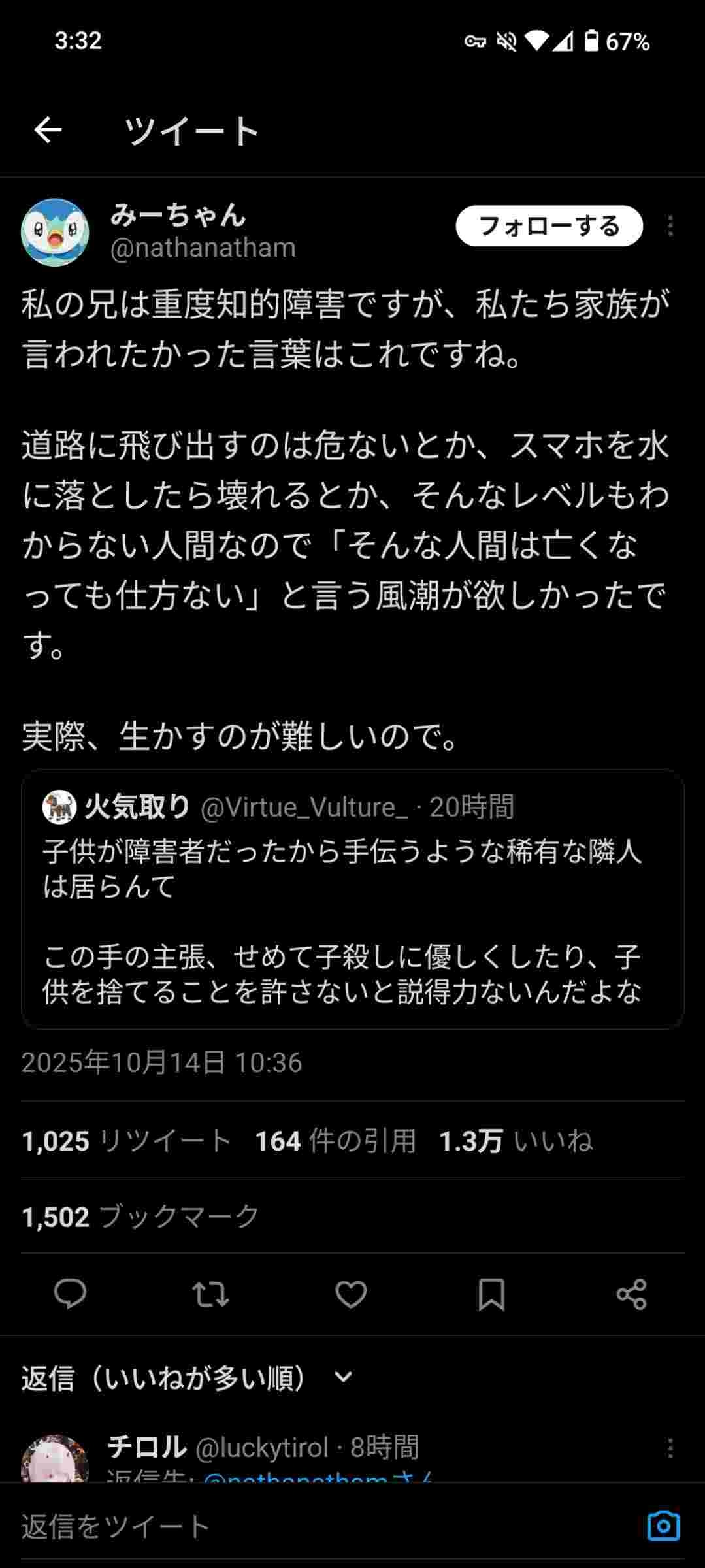Image resolution: width=705 pixels, height=1568 pixels.
Task: Open チロル's reply overflow menu
Action: click(x=670, y=1448)
